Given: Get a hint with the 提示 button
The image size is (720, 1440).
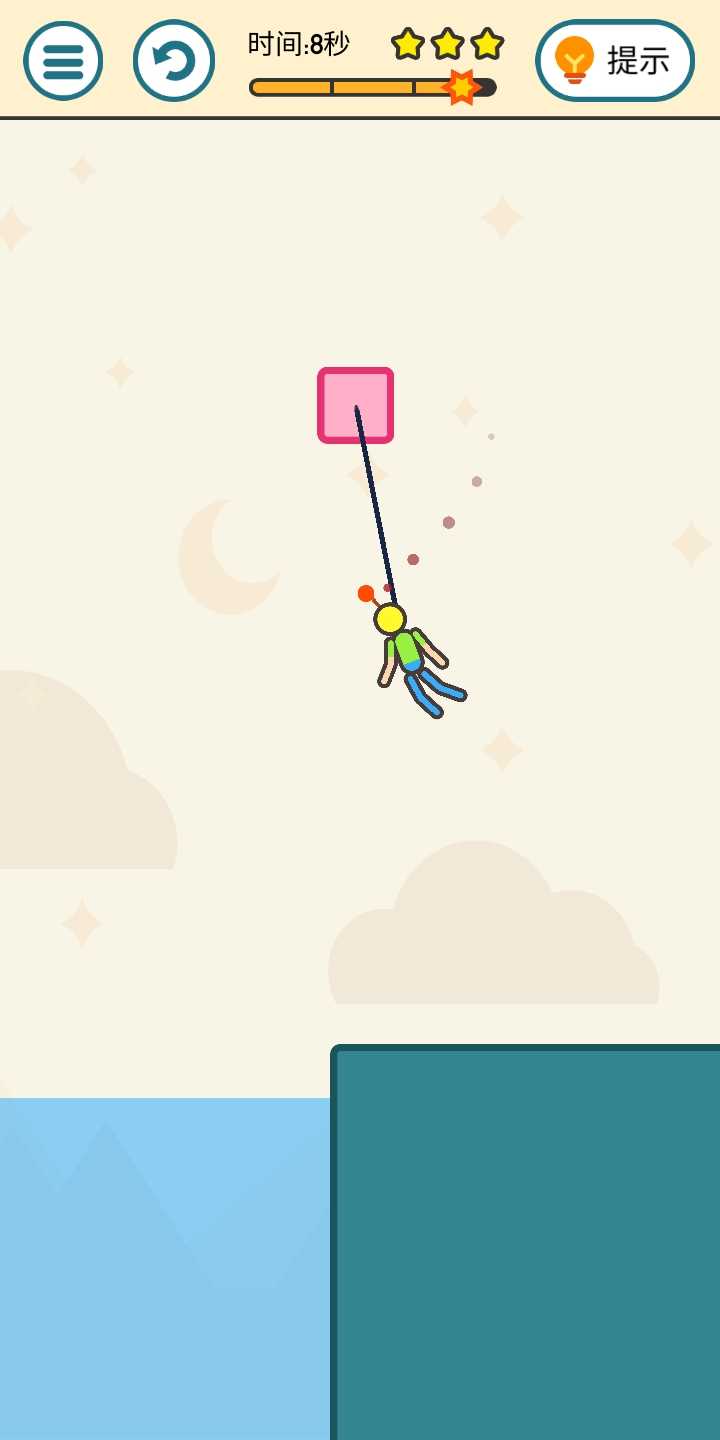Looking at the screenshot, I should (x=615, y=61).
